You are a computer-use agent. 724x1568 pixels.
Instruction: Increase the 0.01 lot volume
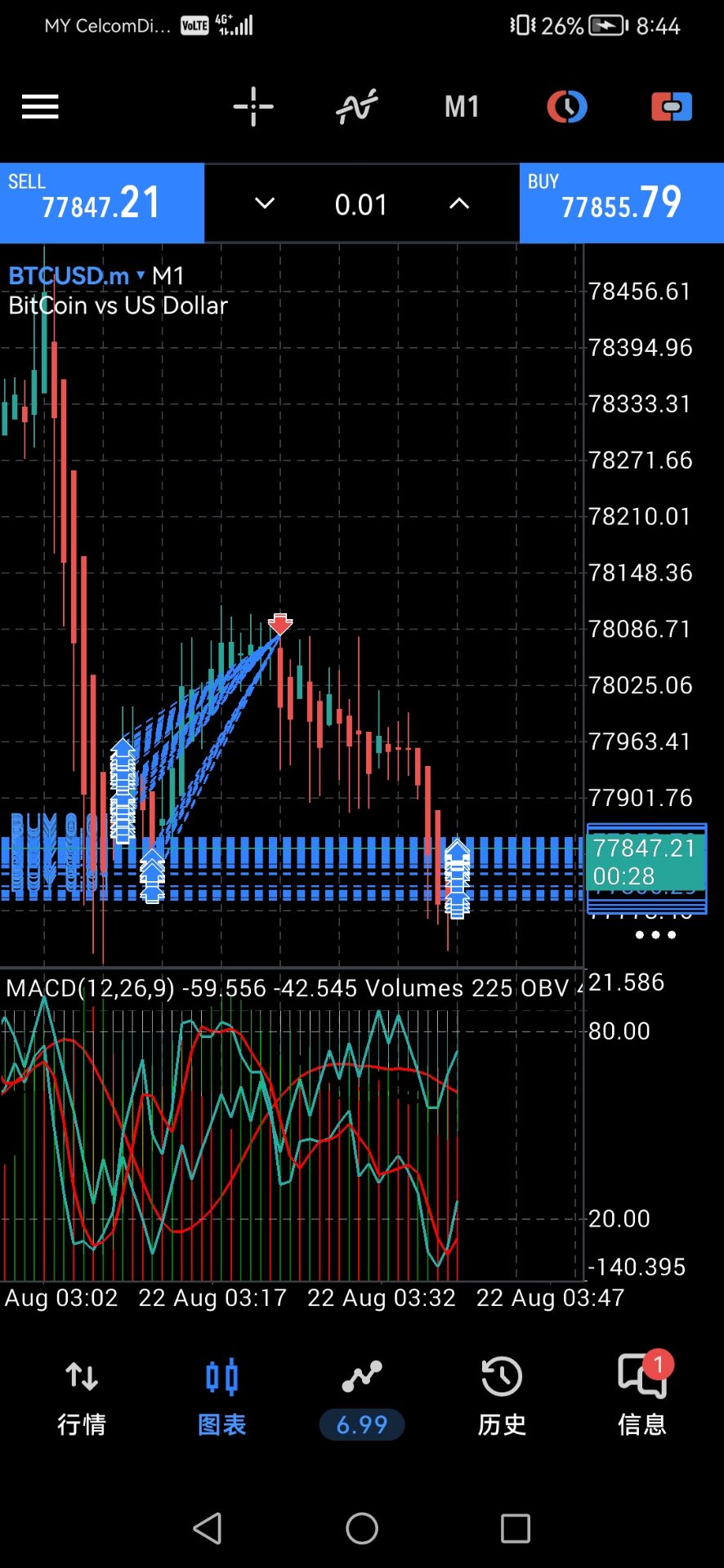point(459,203)
